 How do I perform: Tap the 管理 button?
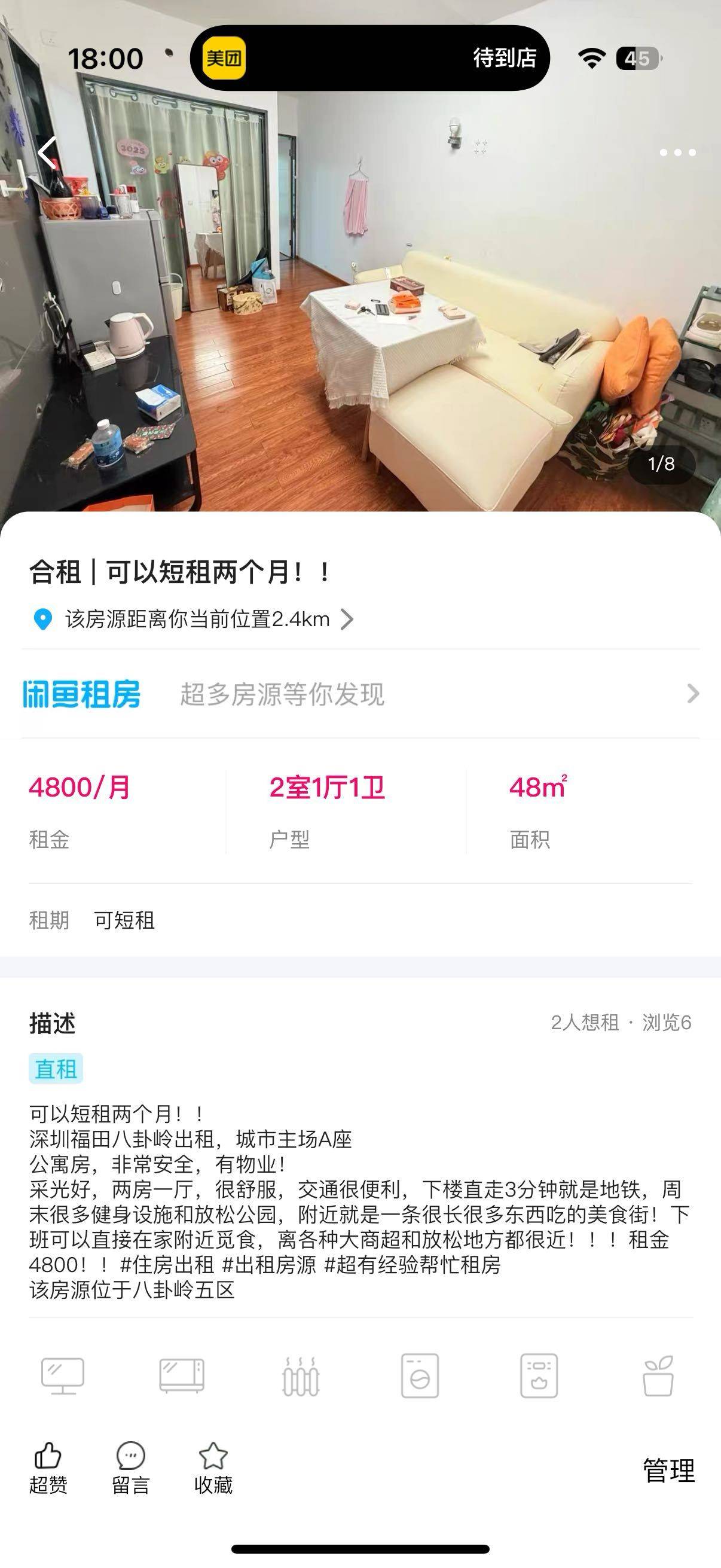[x=668, y=1470]
